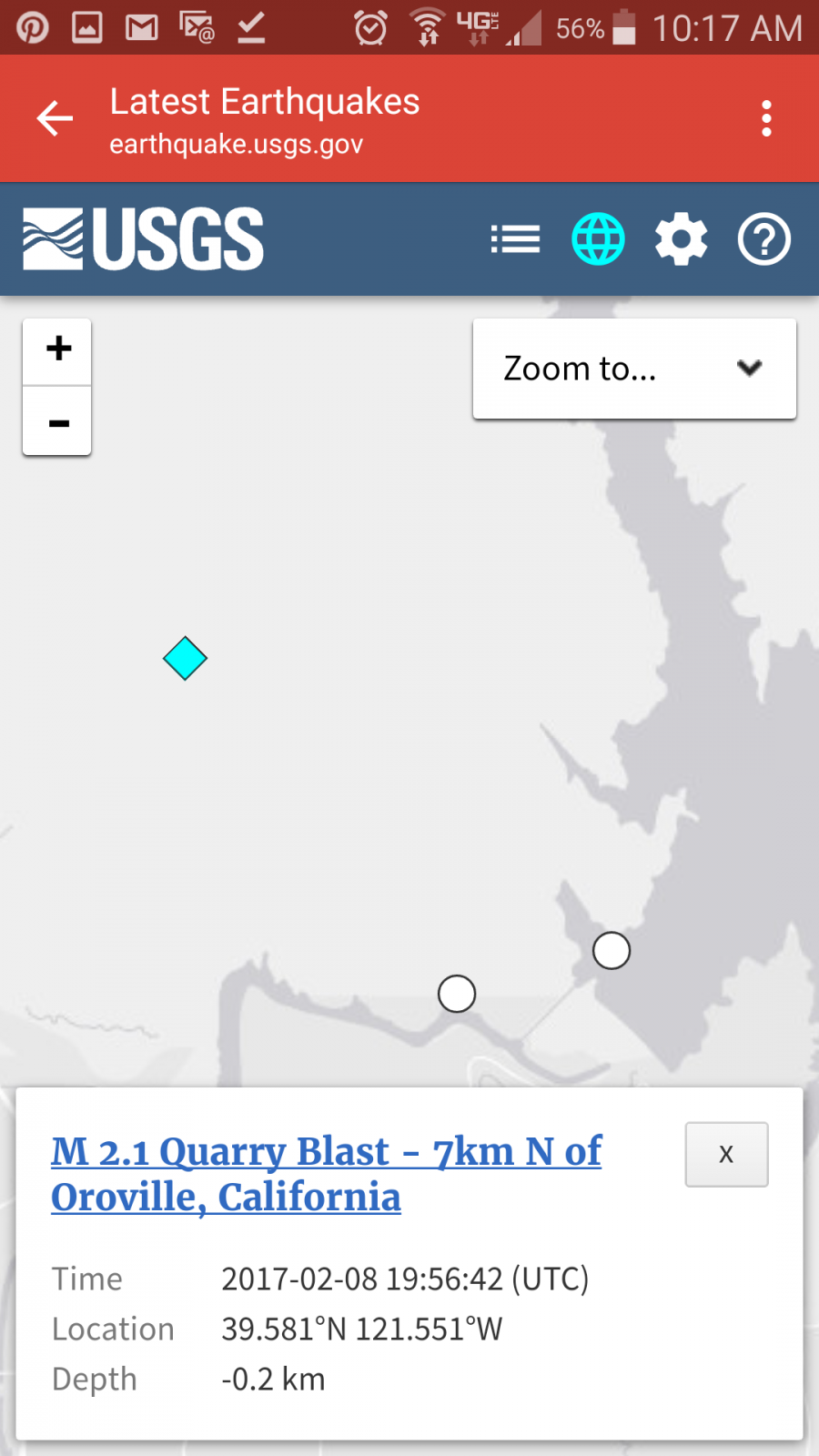
Task: Open the gear settings panel
Action: [x=681, y=239]
